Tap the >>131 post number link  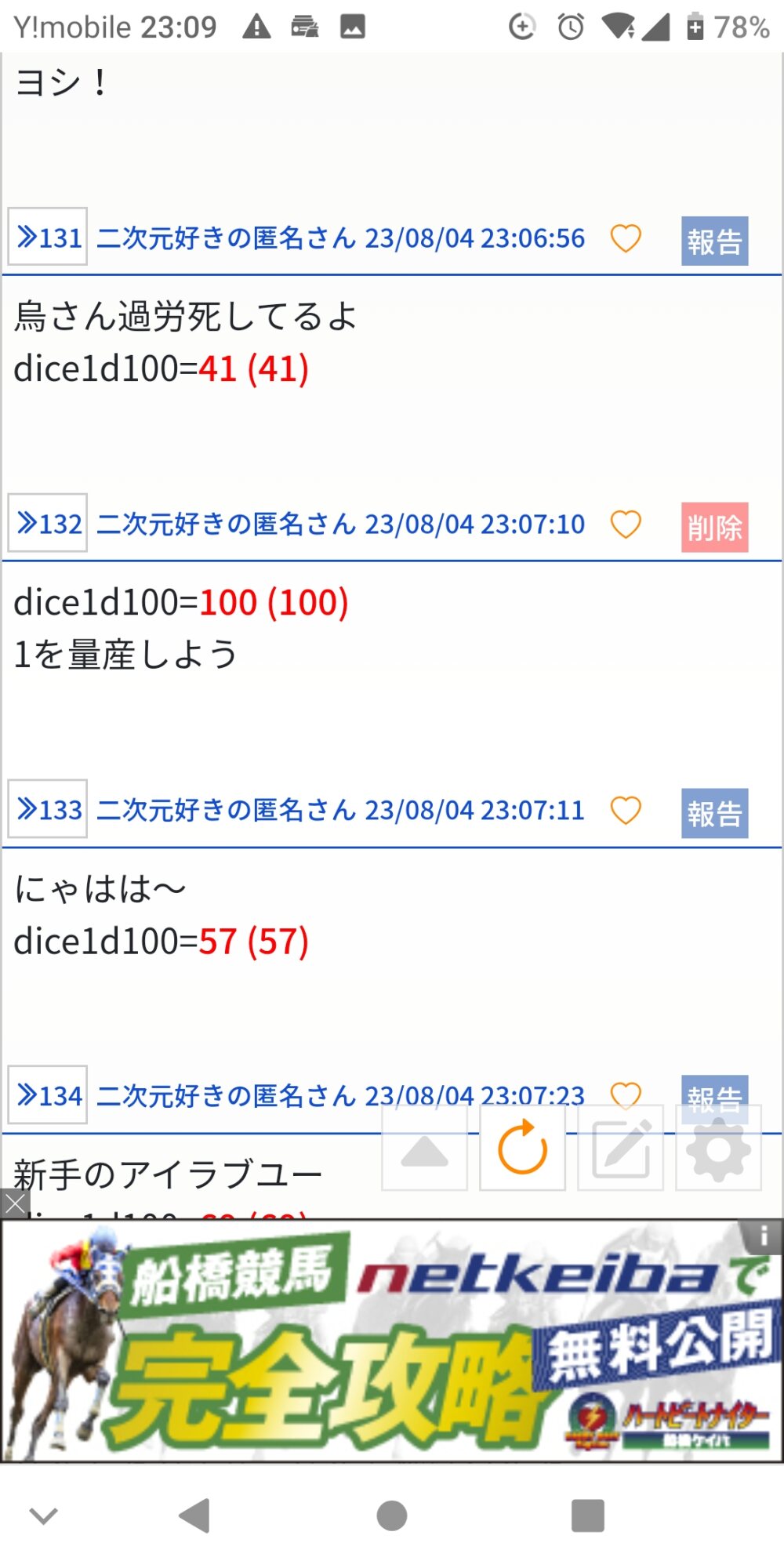coord(48,237)
